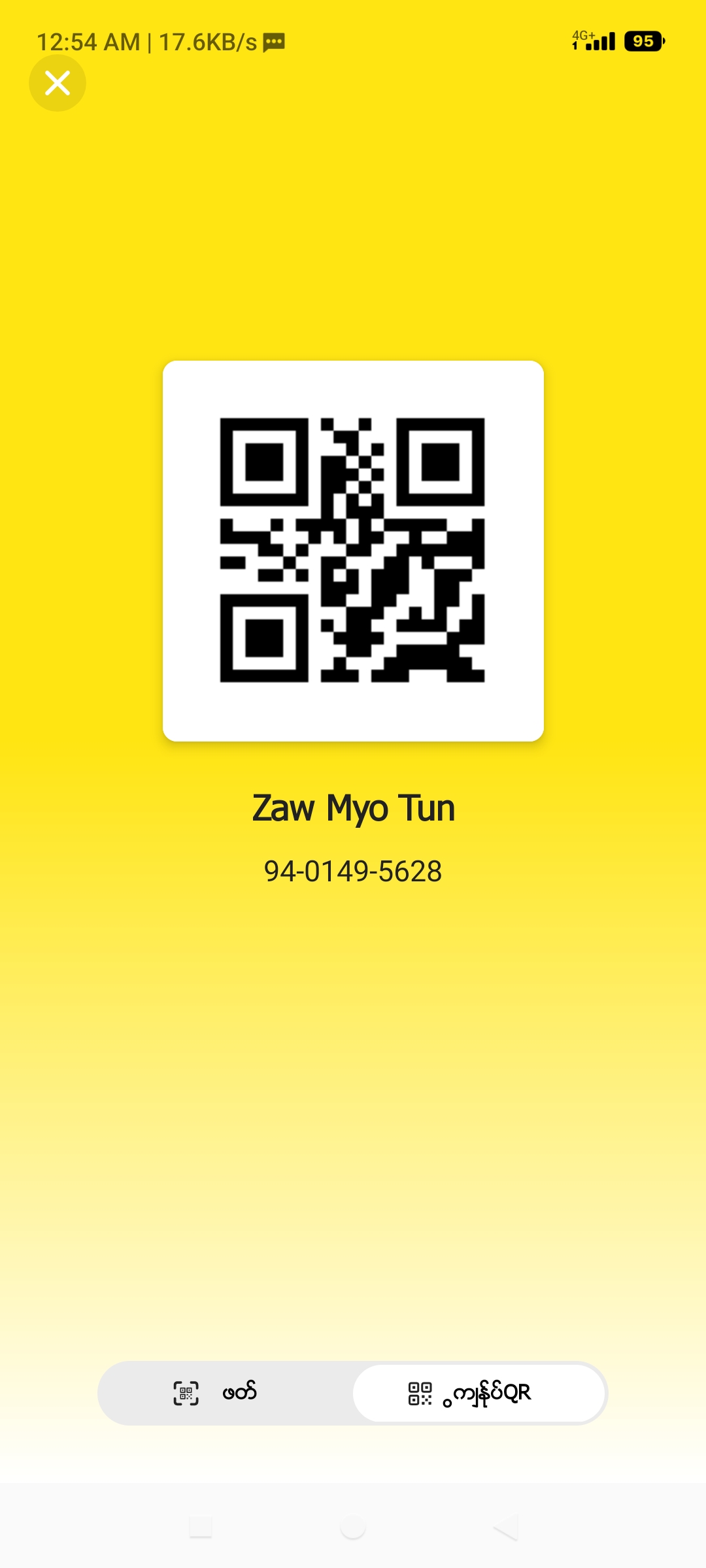
Task: Tap the system home button
Action: click(353, 1527)
